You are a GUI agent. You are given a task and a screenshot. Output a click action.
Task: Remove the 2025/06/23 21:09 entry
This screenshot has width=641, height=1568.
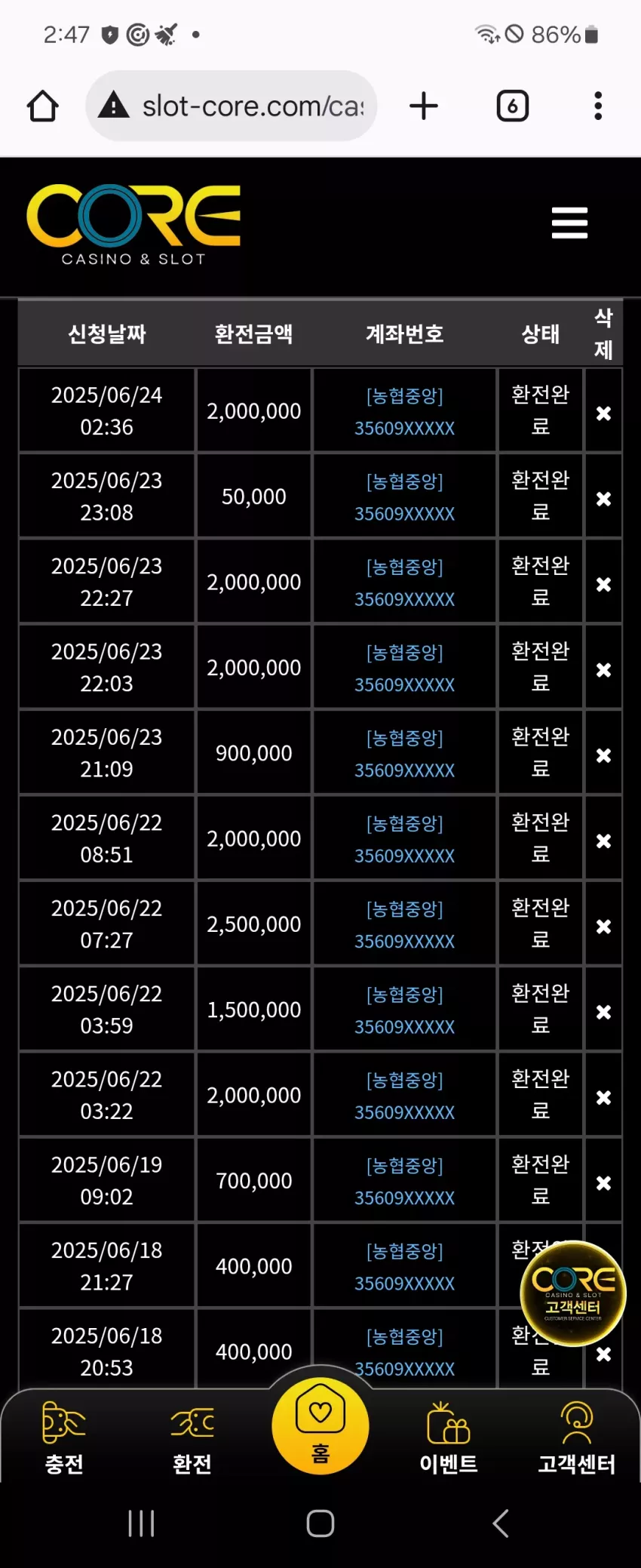(x=603, y=755)
